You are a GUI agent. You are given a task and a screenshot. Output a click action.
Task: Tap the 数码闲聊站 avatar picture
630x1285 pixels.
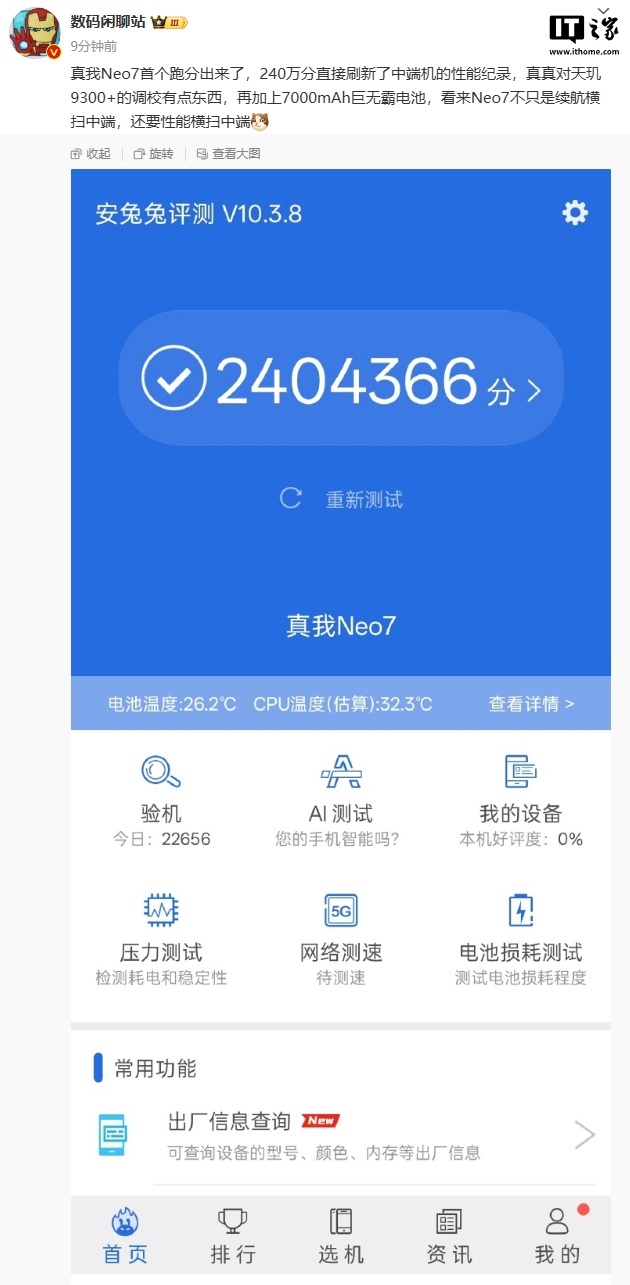(35, 33)
